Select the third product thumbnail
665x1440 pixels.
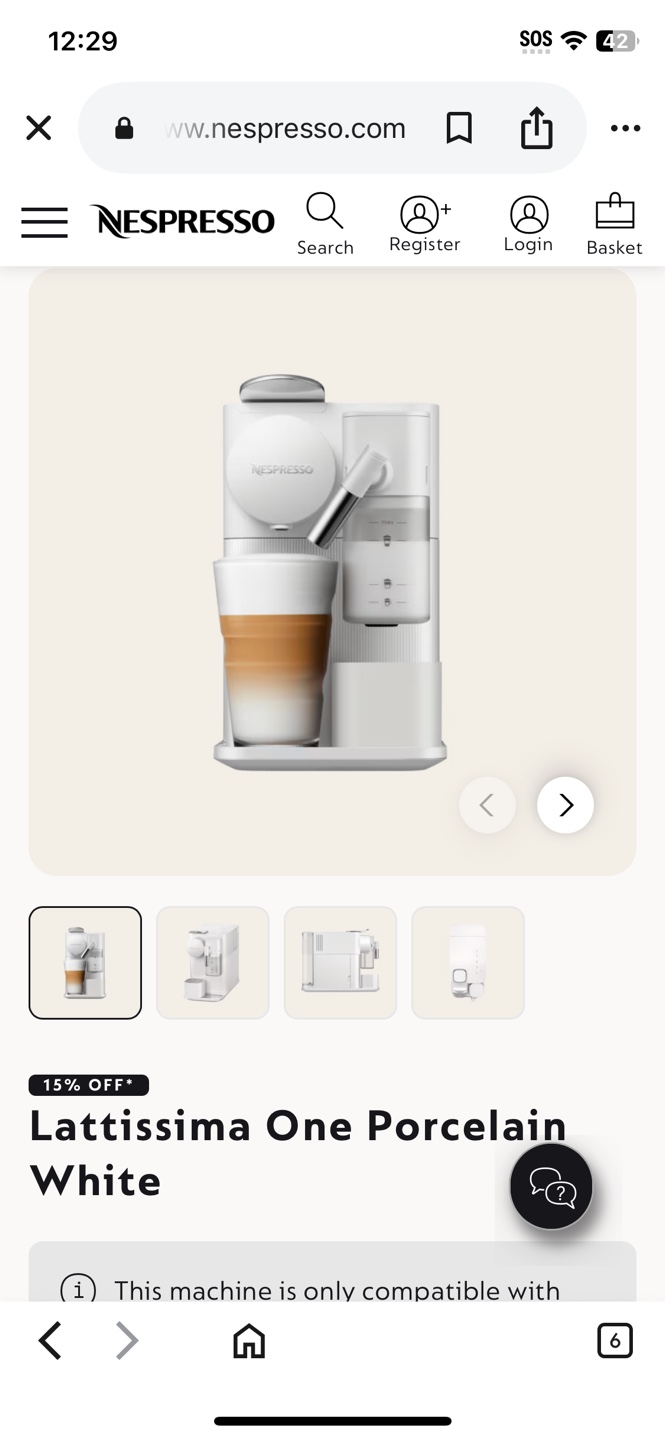pyautogui.click(x=340, y=962)
